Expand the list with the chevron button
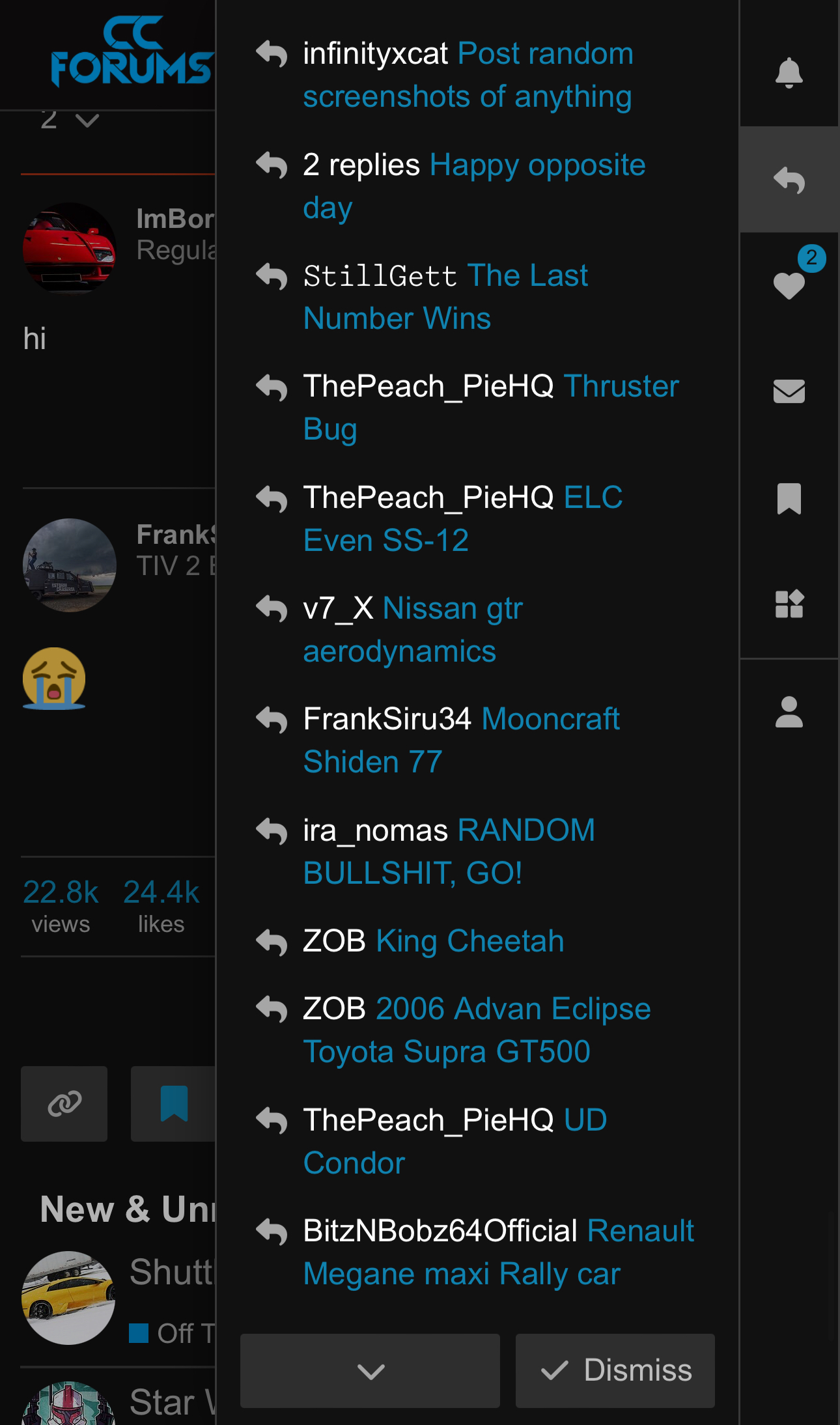Viewport: 840px width, 1425px height. click(x=370, y=1370)
